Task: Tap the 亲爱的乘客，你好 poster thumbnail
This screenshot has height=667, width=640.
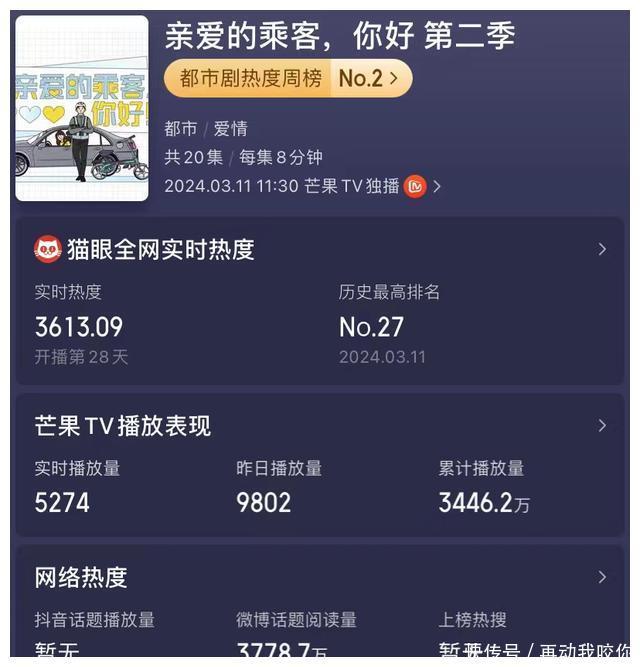Action: pyautogui.click(x=82, y=107)
